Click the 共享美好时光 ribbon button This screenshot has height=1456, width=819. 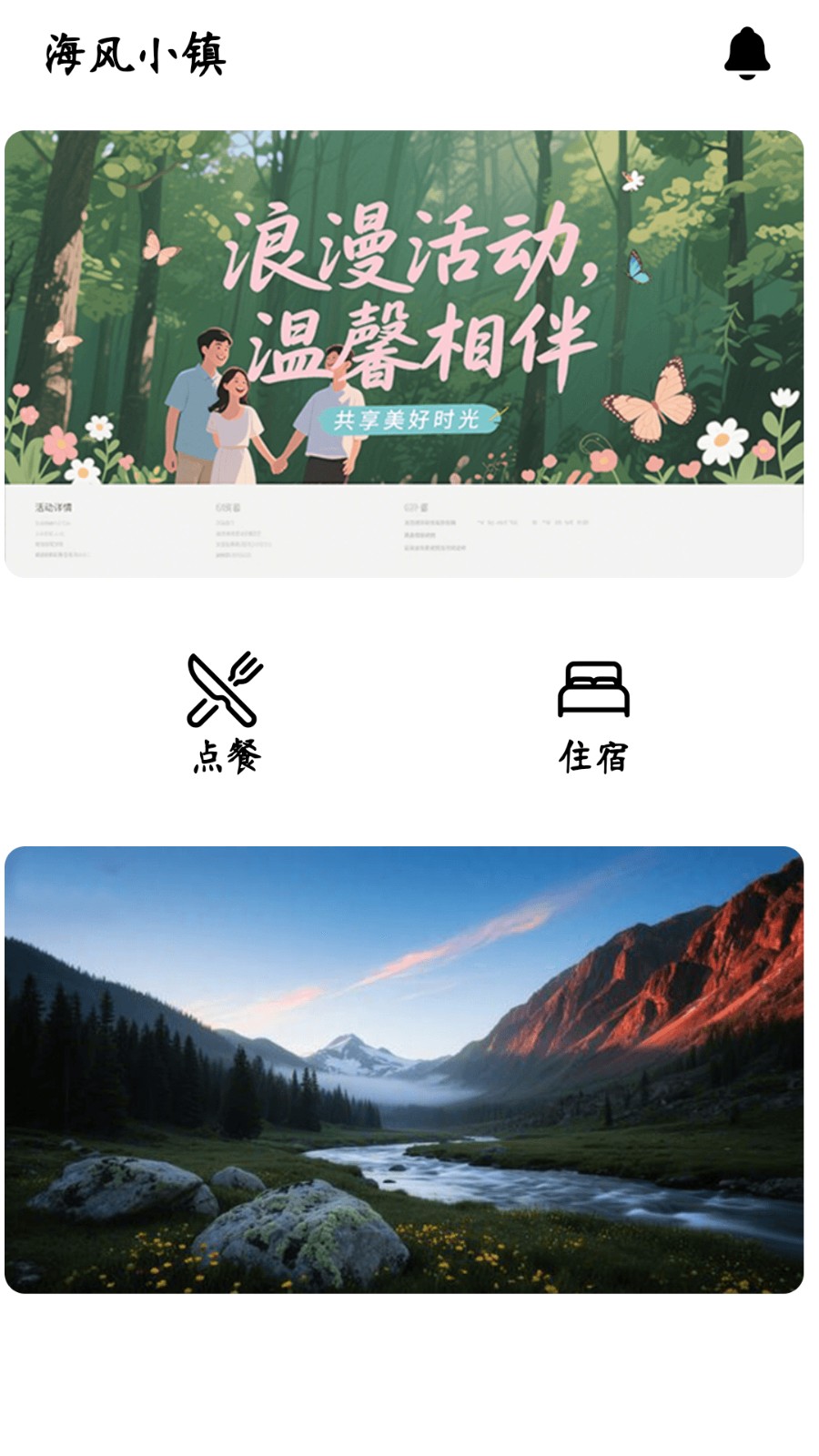(409, 421)
